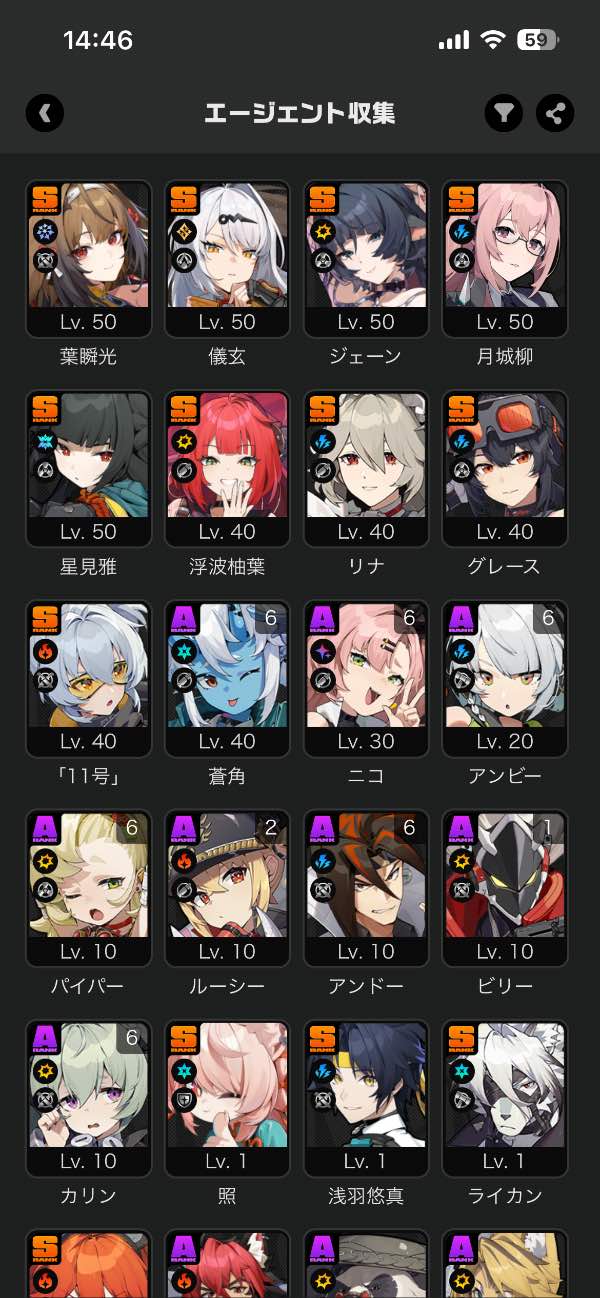The width and height of the screenshot is (600, 1298).
Task: Open アンビー agent card
Action: [505, 678]
